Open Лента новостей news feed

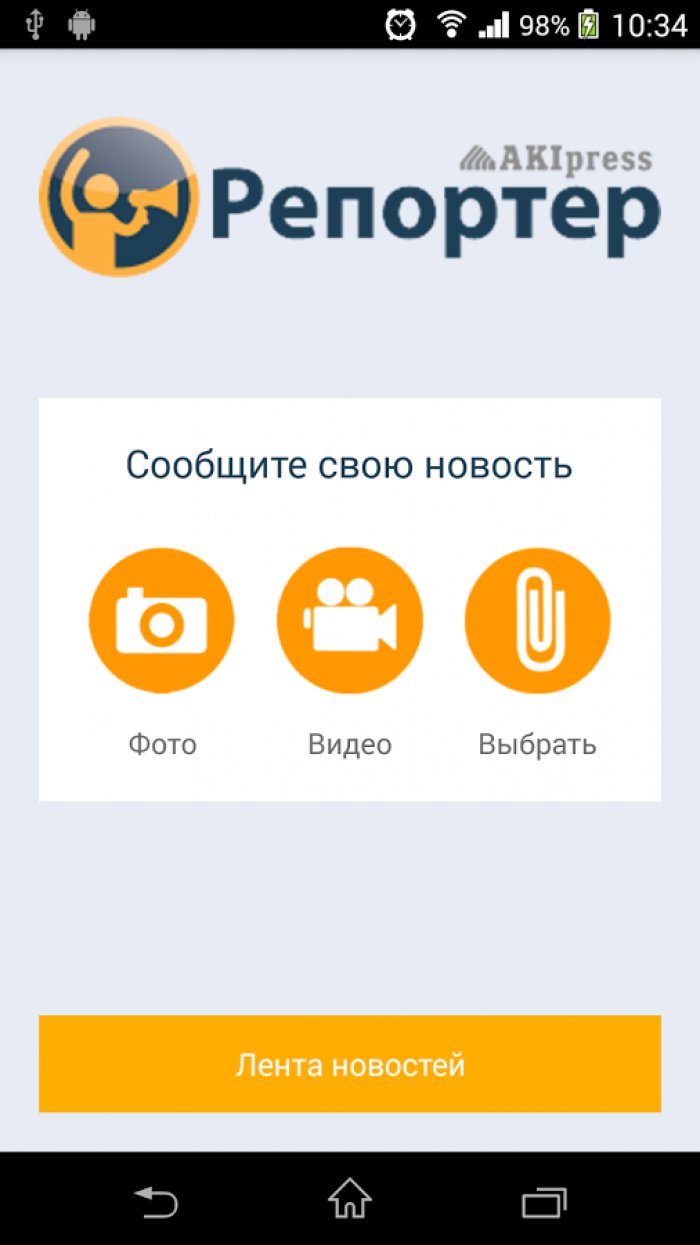pyautogui.click(x=350, y=1064)
